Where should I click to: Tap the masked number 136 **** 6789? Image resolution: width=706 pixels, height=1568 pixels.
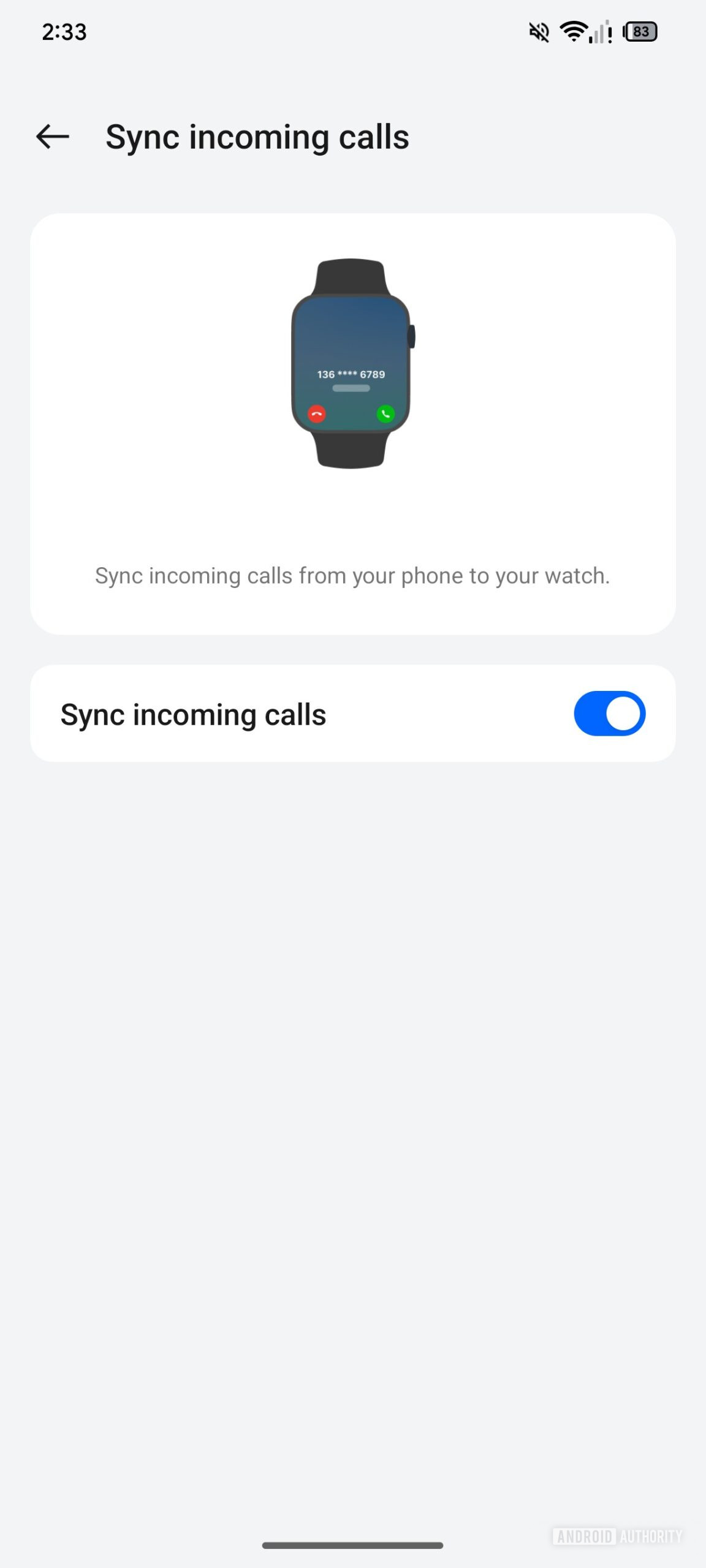point(349,374)
